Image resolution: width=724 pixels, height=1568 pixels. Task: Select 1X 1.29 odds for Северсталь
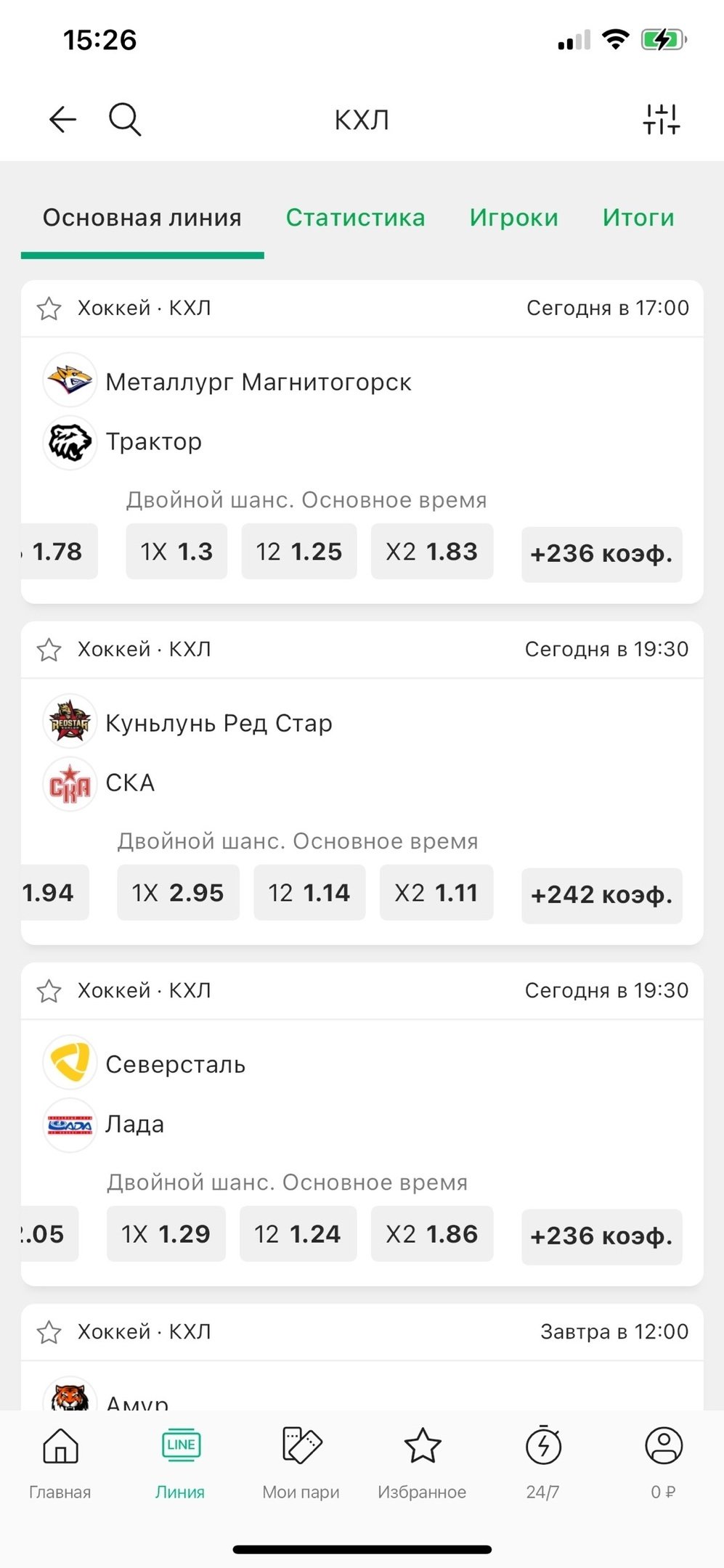click(166, 1234)
